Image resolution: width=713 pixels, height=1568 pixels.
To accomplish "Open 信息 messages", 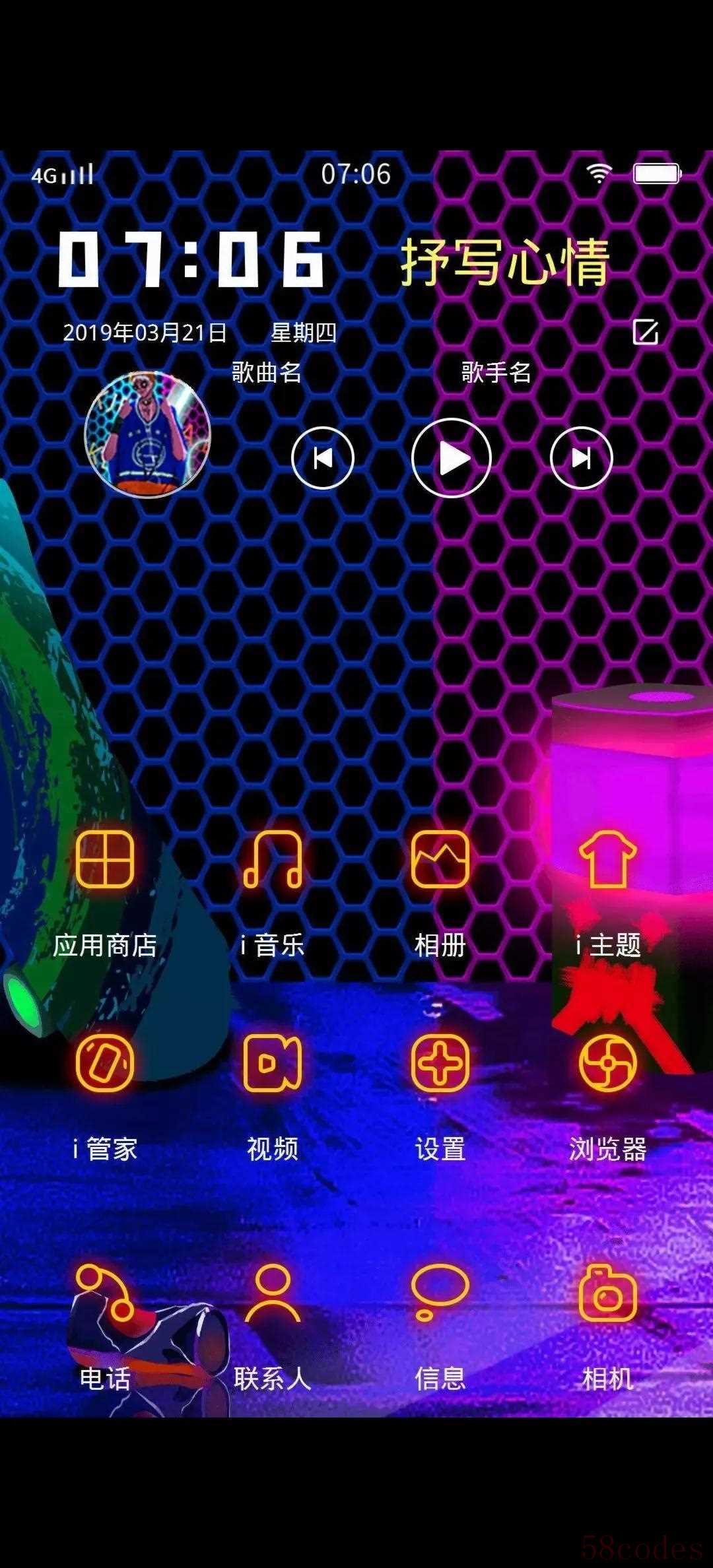I will pos(440,1292).
